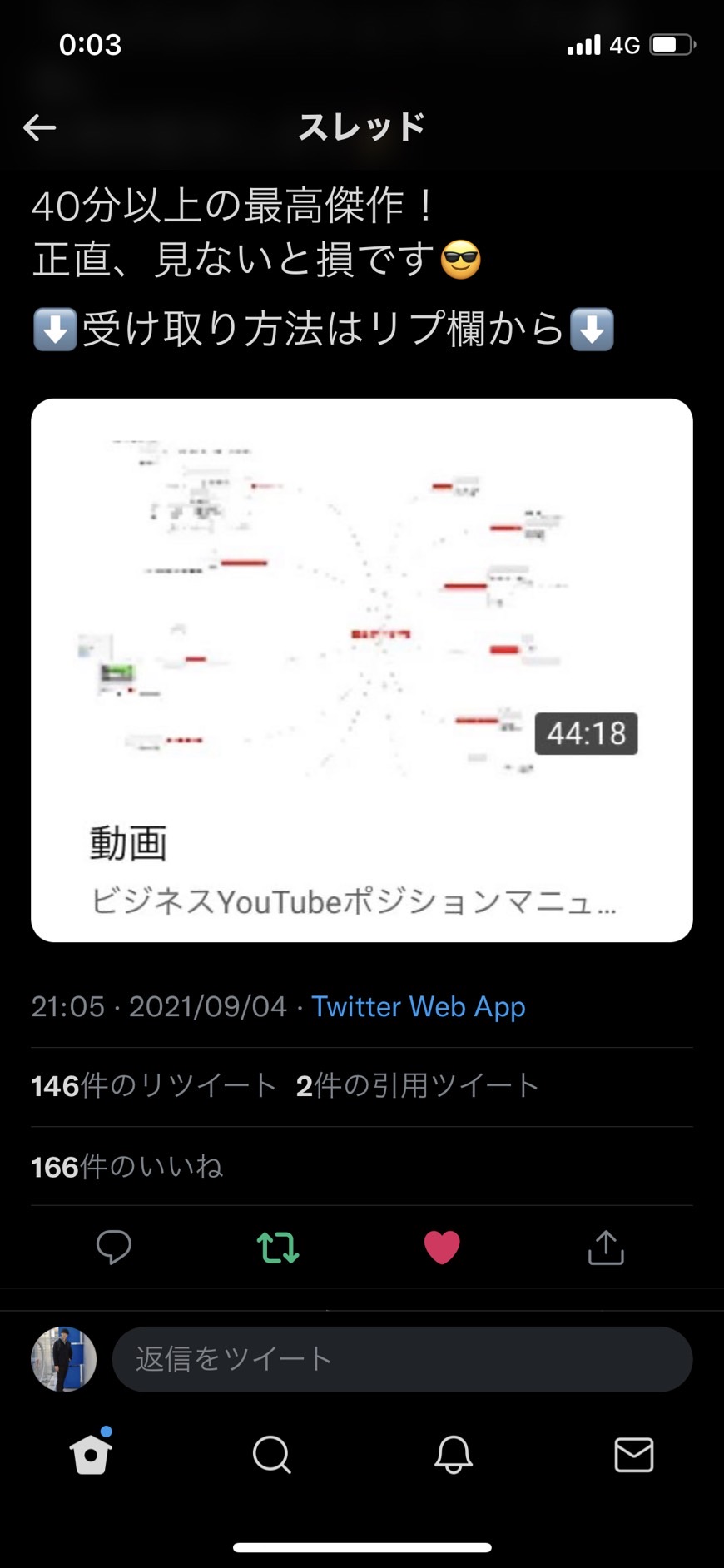Undo the green retweet

(x=278, y=1247)
